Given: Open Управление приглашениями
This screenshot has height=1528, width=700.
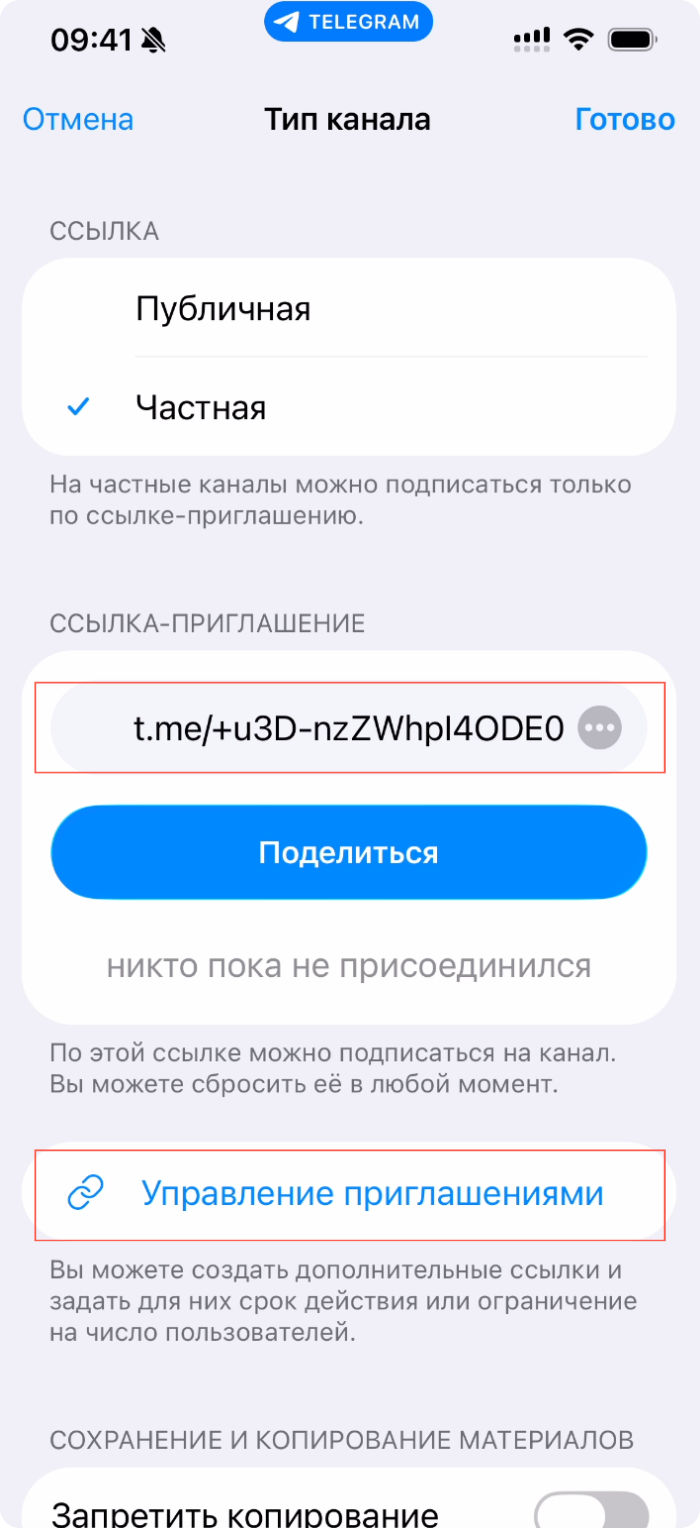Looking at the screenshot, I should click(x=350, y=1194).
